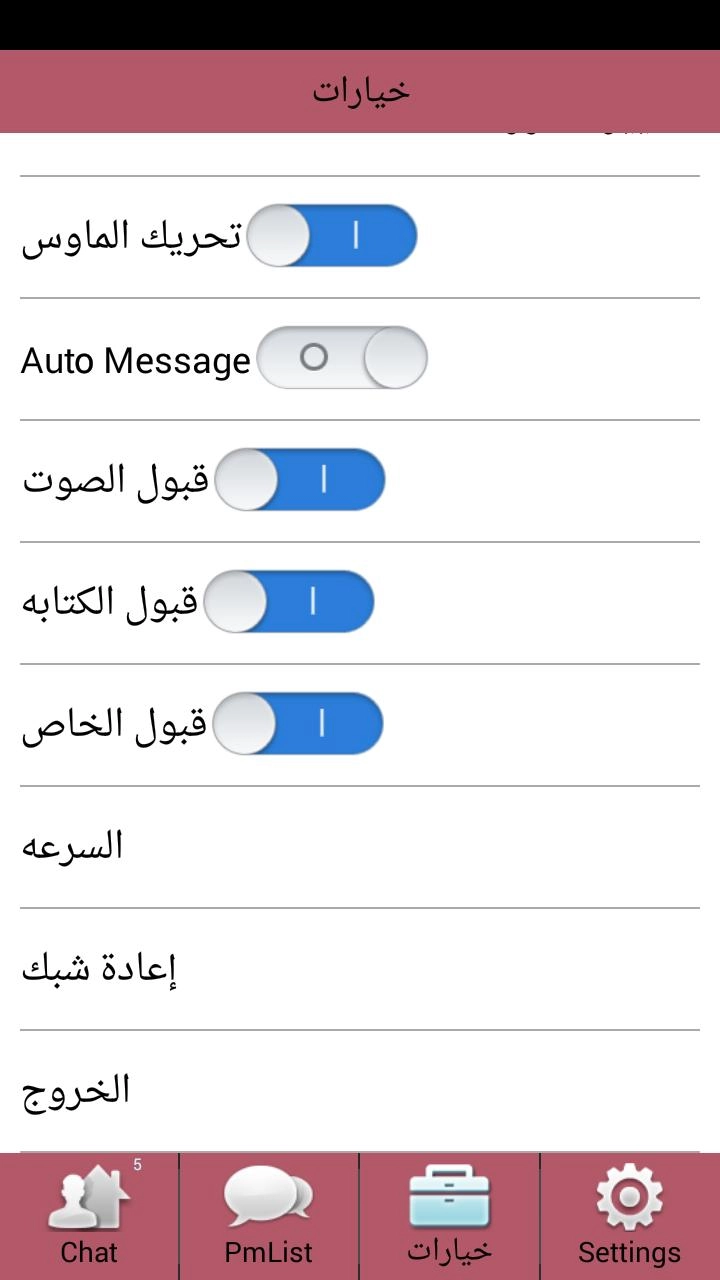Enable the Auto Message switch
The image size is (720, 1280).
342,358
